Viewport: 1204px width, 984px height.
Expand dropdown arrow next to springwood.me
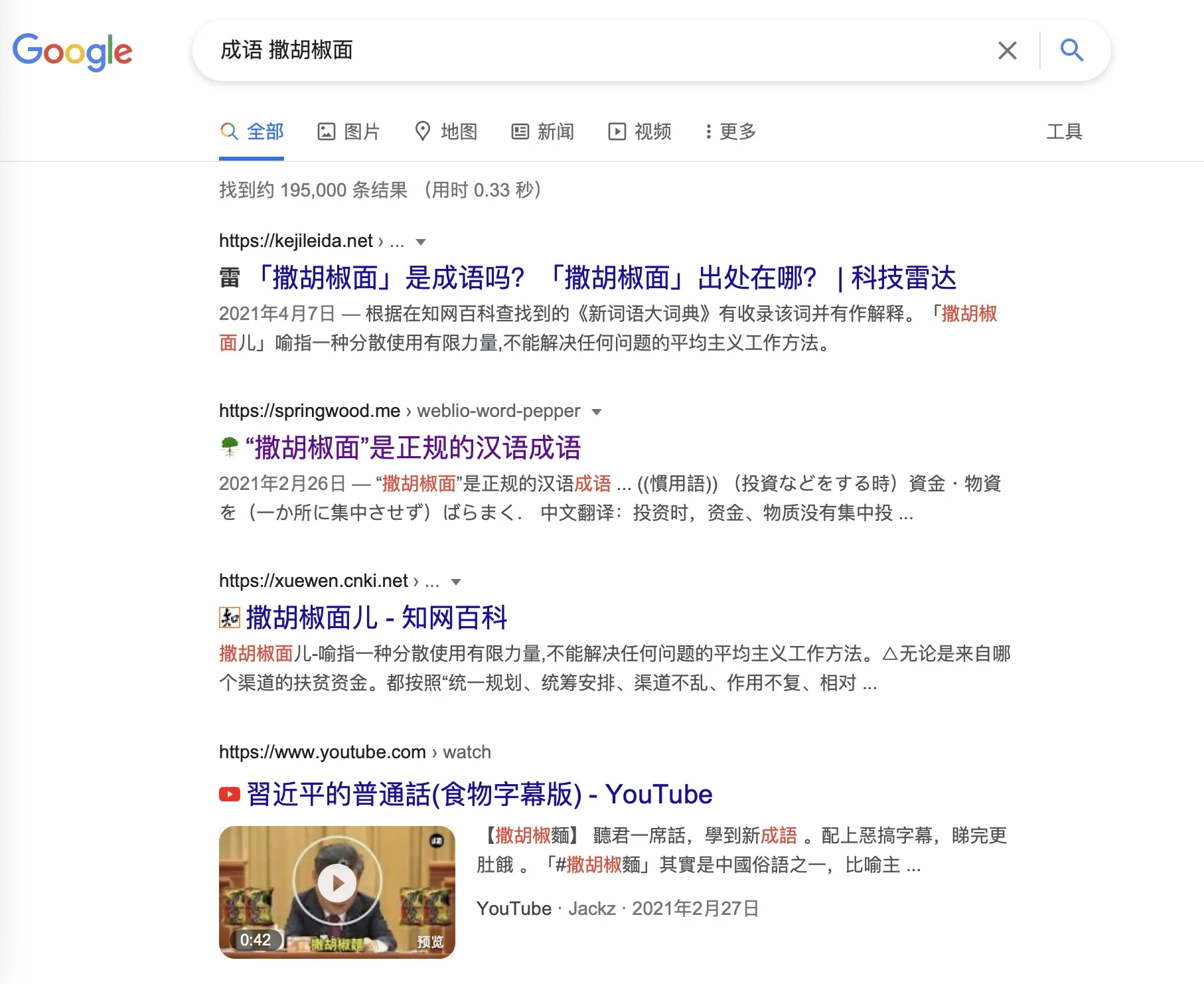597,412
